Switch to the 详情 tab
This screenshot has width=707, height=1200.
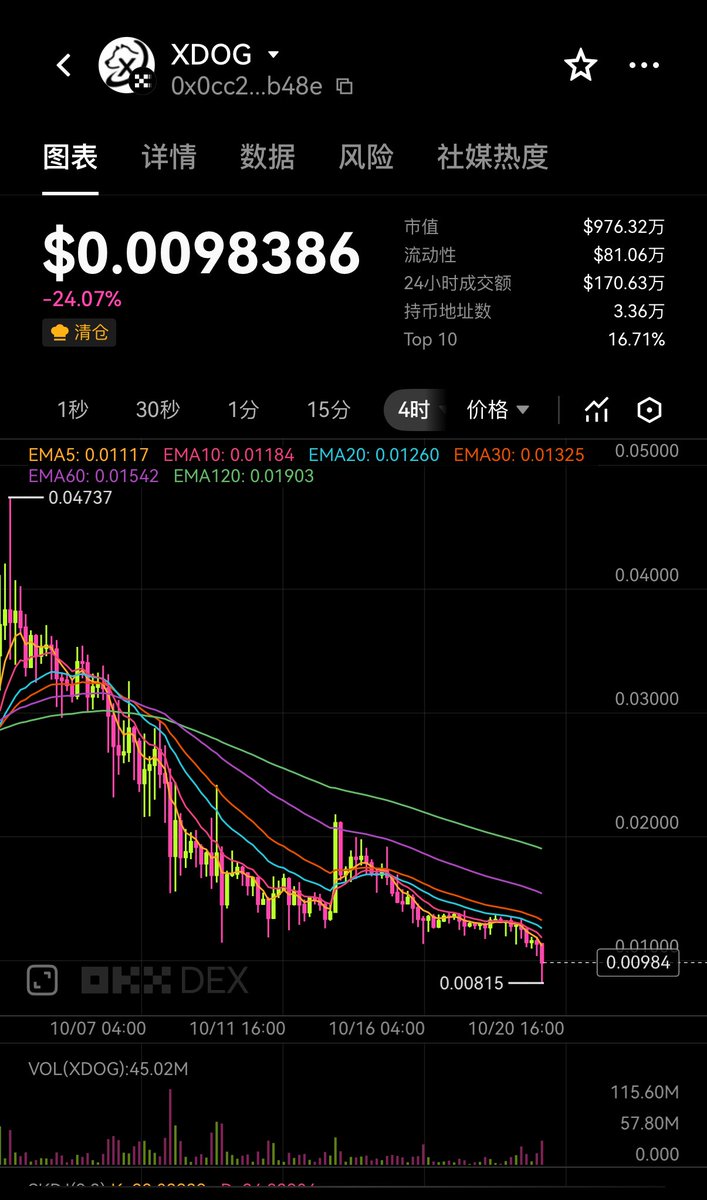click(x=168, y=157)
